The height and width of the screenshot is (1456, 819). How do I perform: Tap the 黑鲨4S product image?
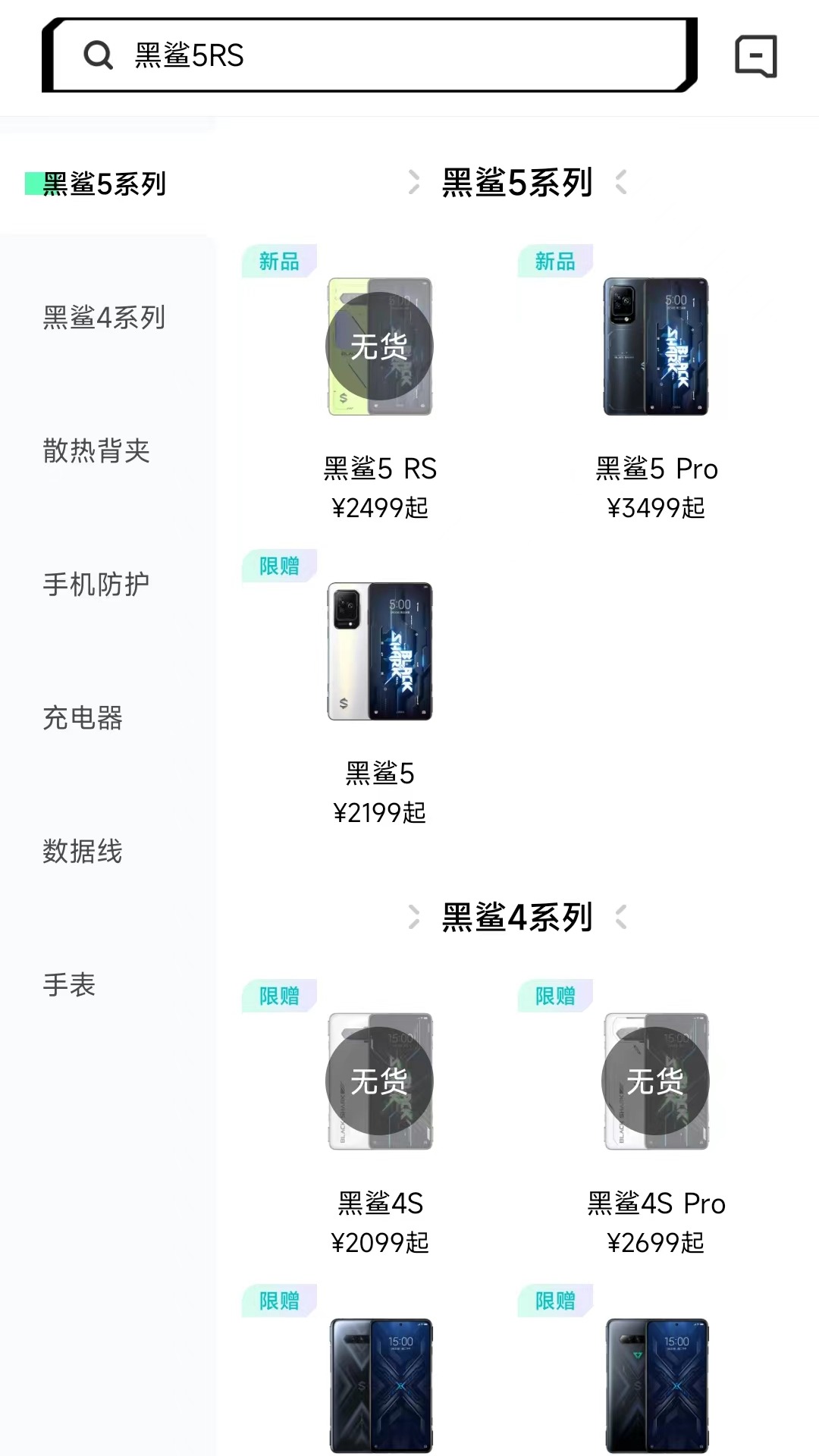381,1081
